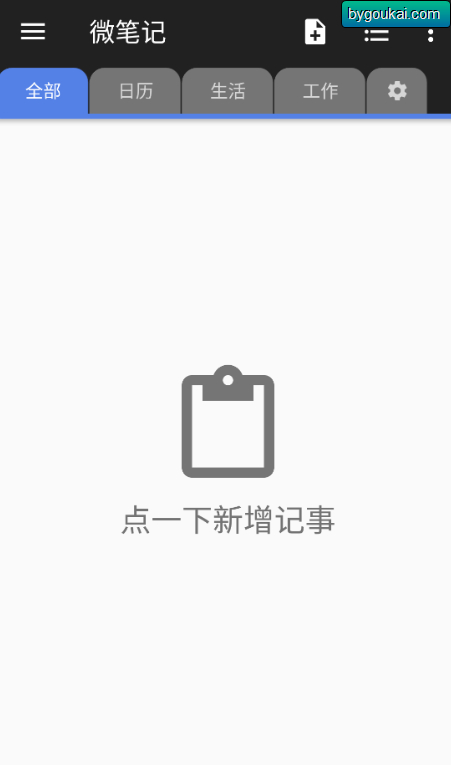Screen dimensions: 451x765
Task: Select the 全部 tab
Action: 44,91
